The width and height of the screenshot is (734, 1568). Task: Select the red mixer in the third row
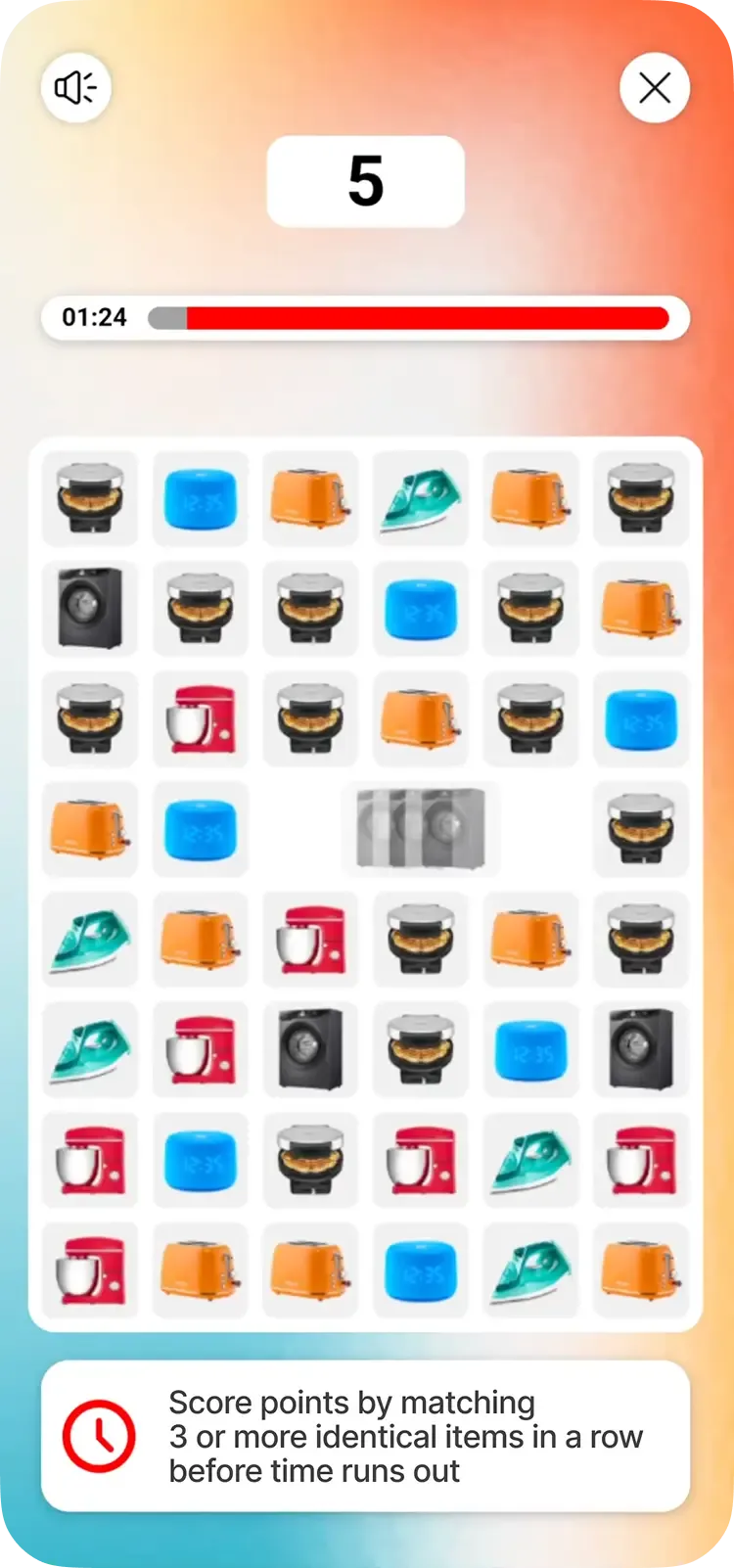point(201,719)
